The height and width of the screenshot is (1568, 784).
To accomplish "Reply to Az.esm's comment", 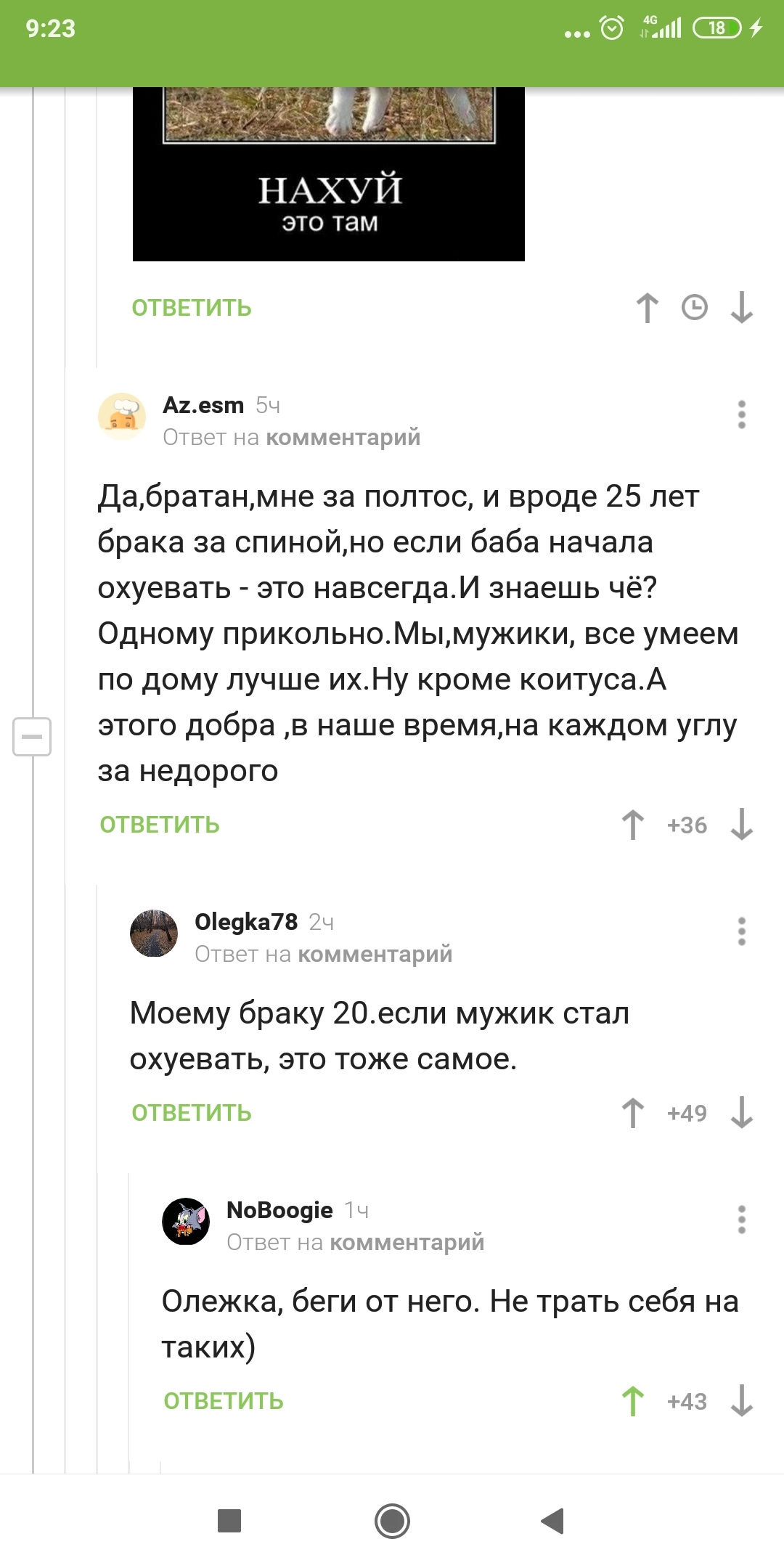I will click(160, 825).
